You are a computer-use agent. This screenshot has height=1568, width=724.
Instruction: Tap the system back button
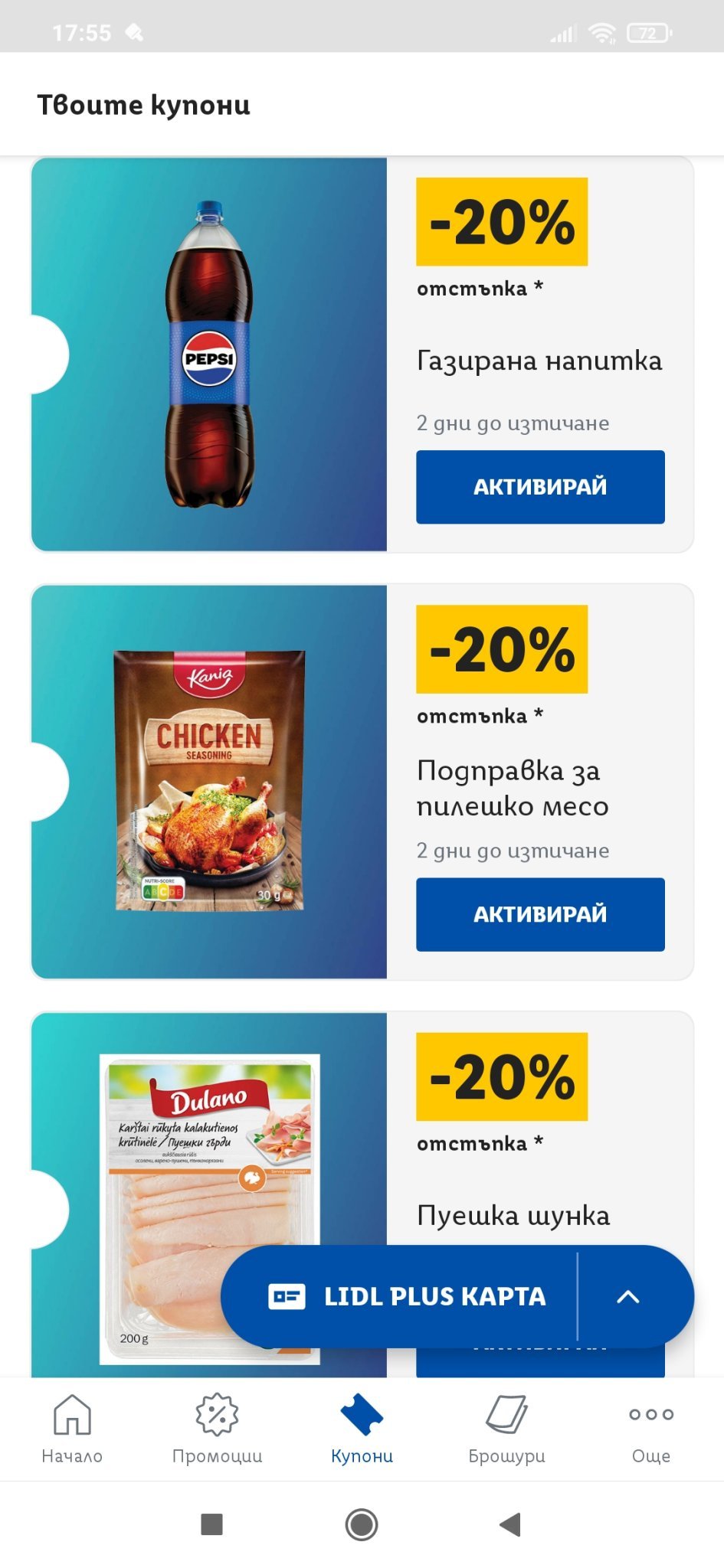pyautogui.click(x=510, y=1524)
